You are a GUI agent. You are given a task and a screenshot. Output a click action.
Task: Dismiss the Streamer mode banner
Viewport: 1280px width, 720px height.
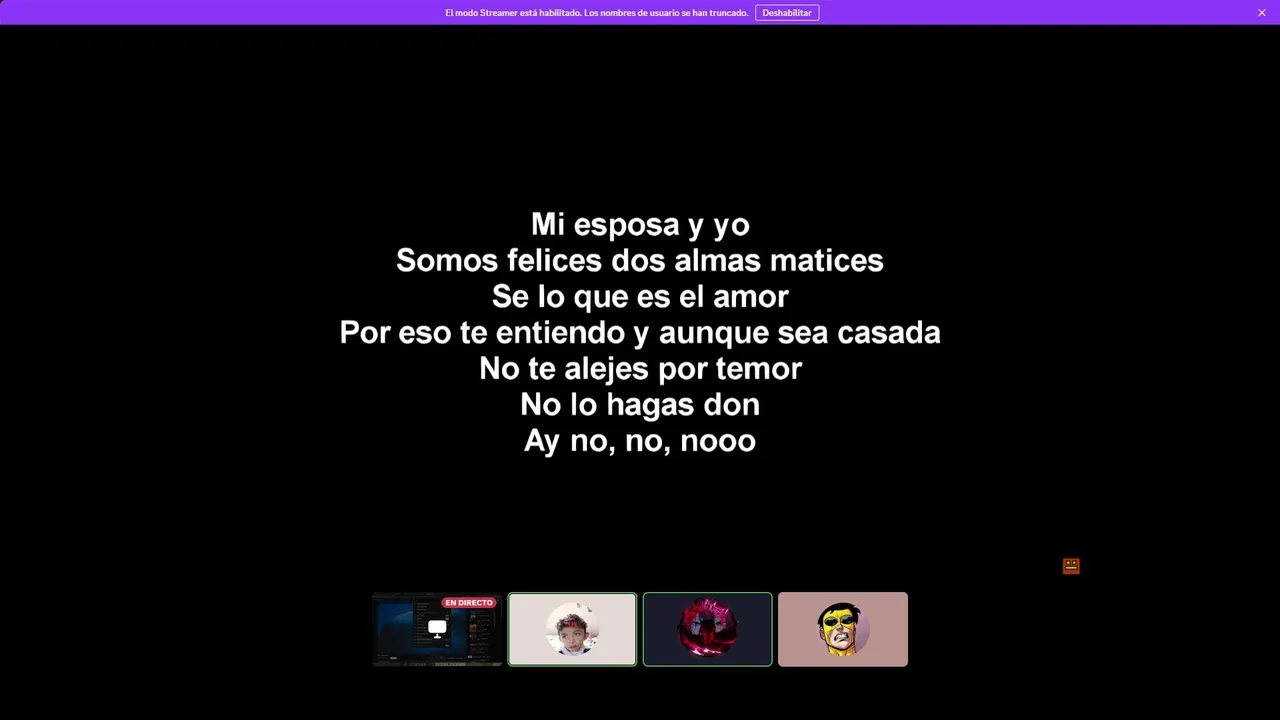pyautogui.click(x=1262, y=13)
